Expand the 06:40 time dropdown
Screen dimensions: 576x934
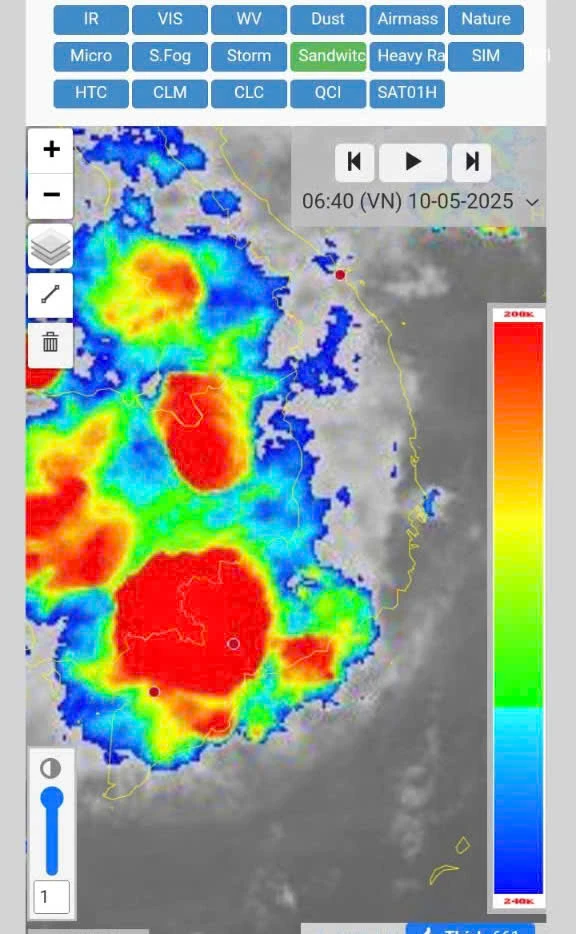tap(420, 202)
